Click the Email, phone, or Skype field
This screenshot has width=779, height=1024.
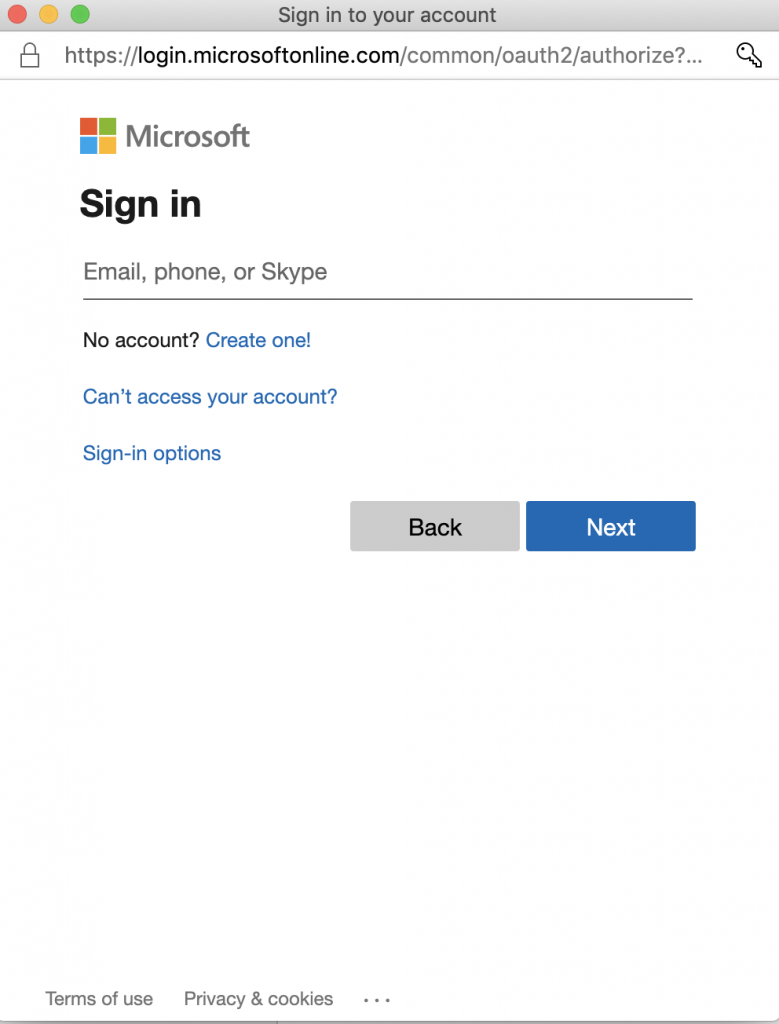coord(388,272)
